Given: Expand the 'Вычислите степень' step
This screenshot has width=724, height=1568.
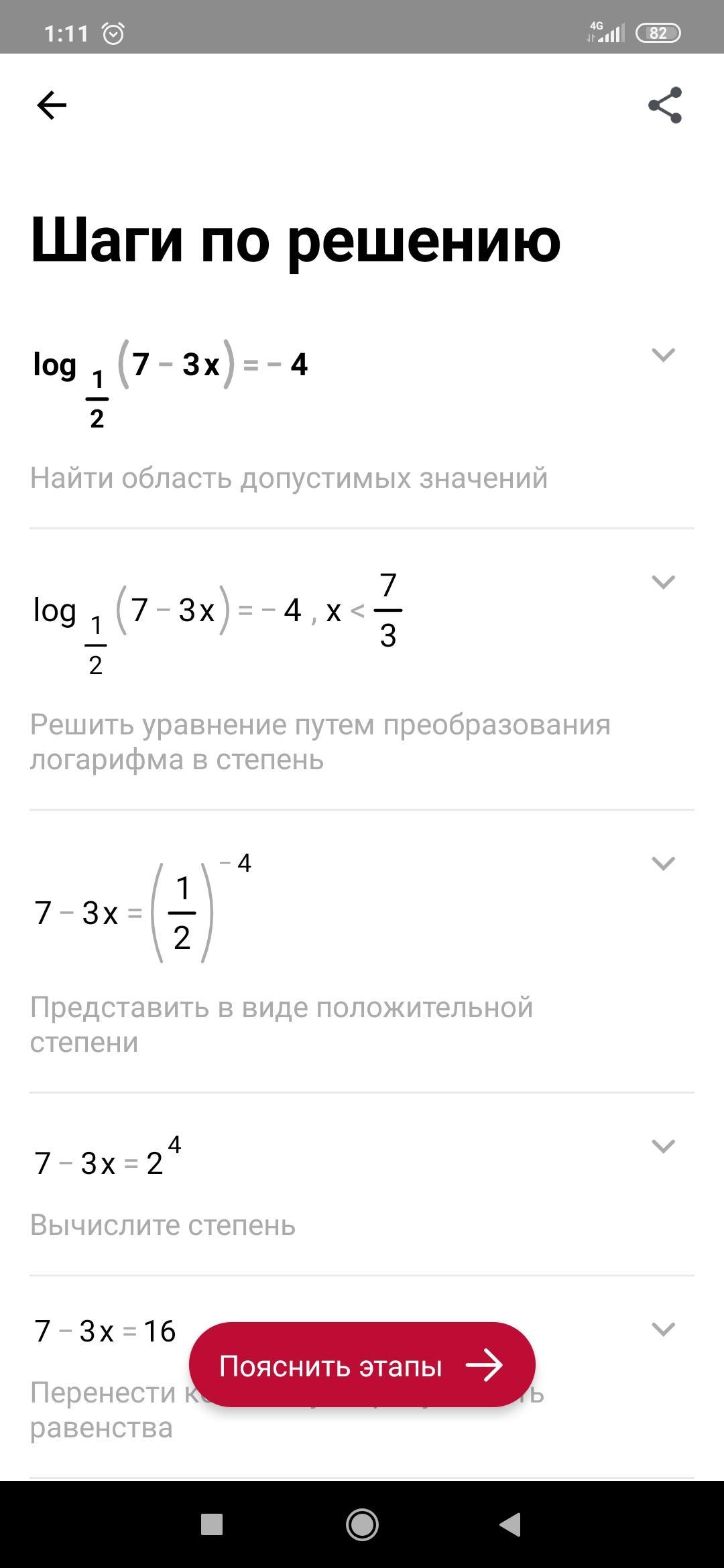Looking at the screenshot, I should (663, 1146).
